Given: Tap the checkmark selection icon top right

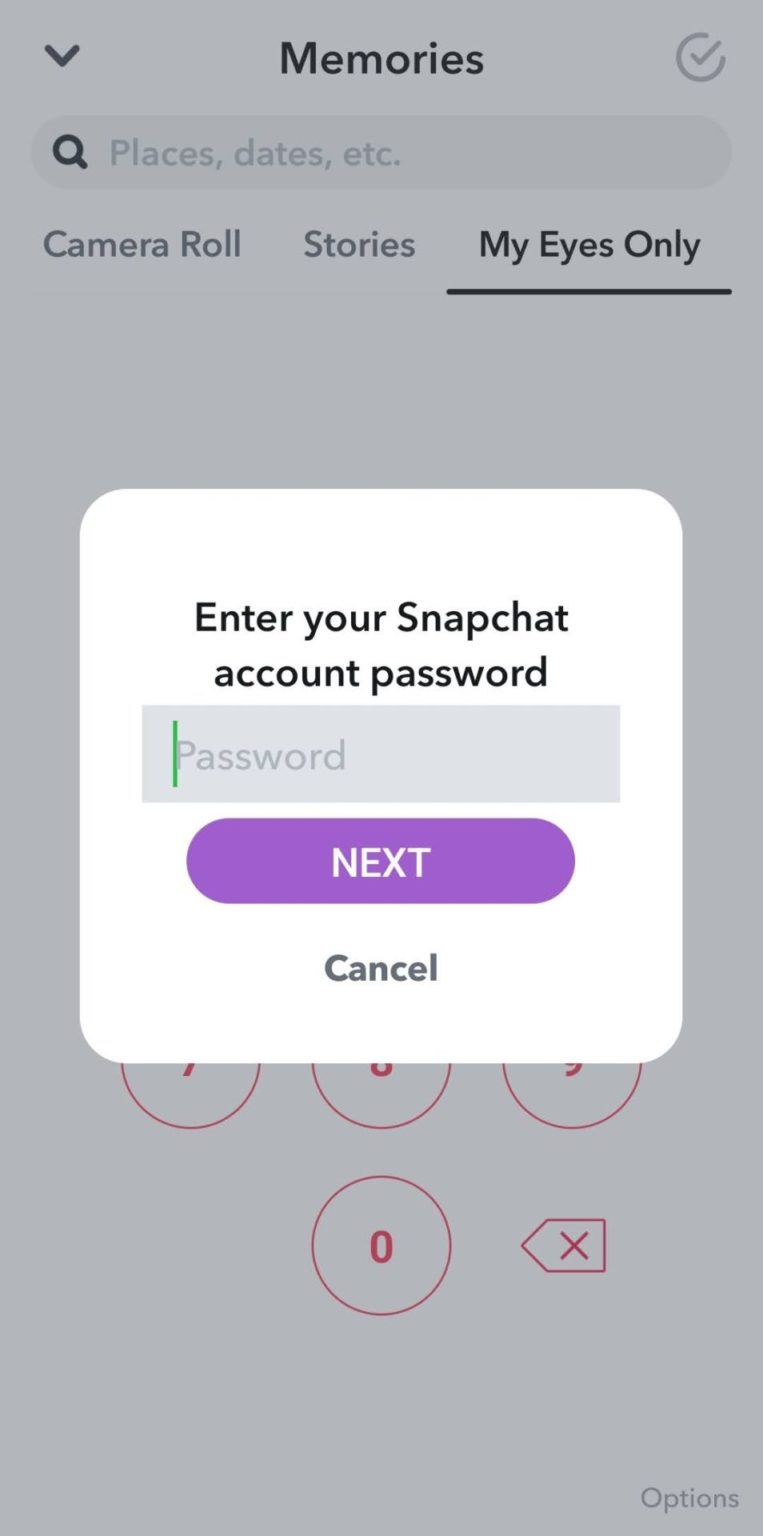Looking at the screenshot, I should (700, 57).
